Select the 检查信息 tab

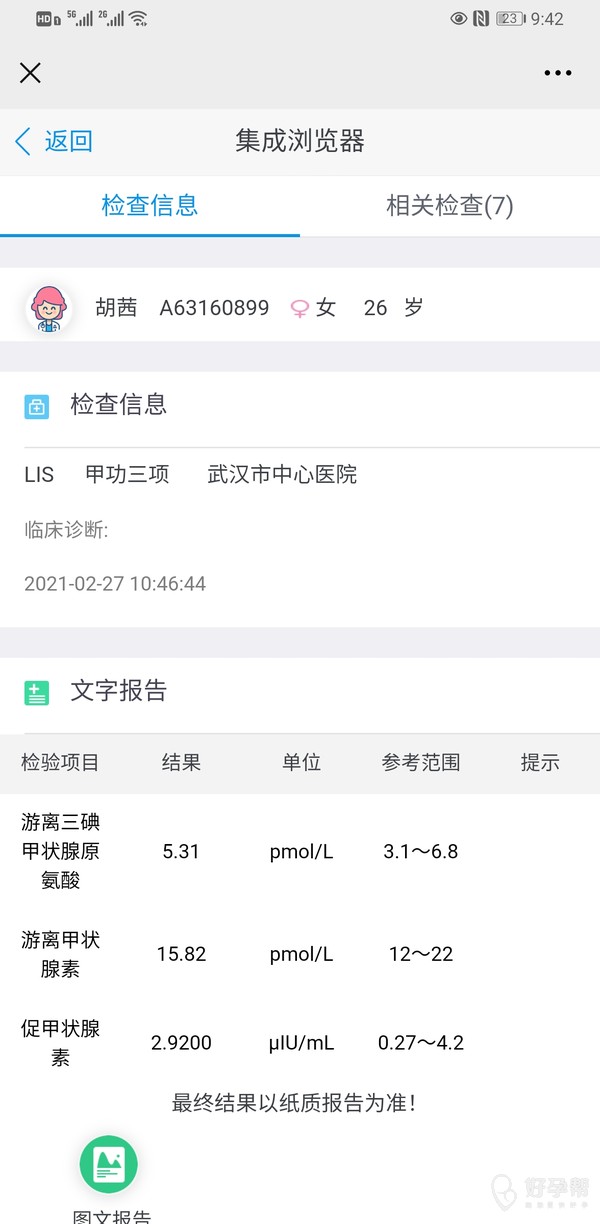[x=150, y=206]
